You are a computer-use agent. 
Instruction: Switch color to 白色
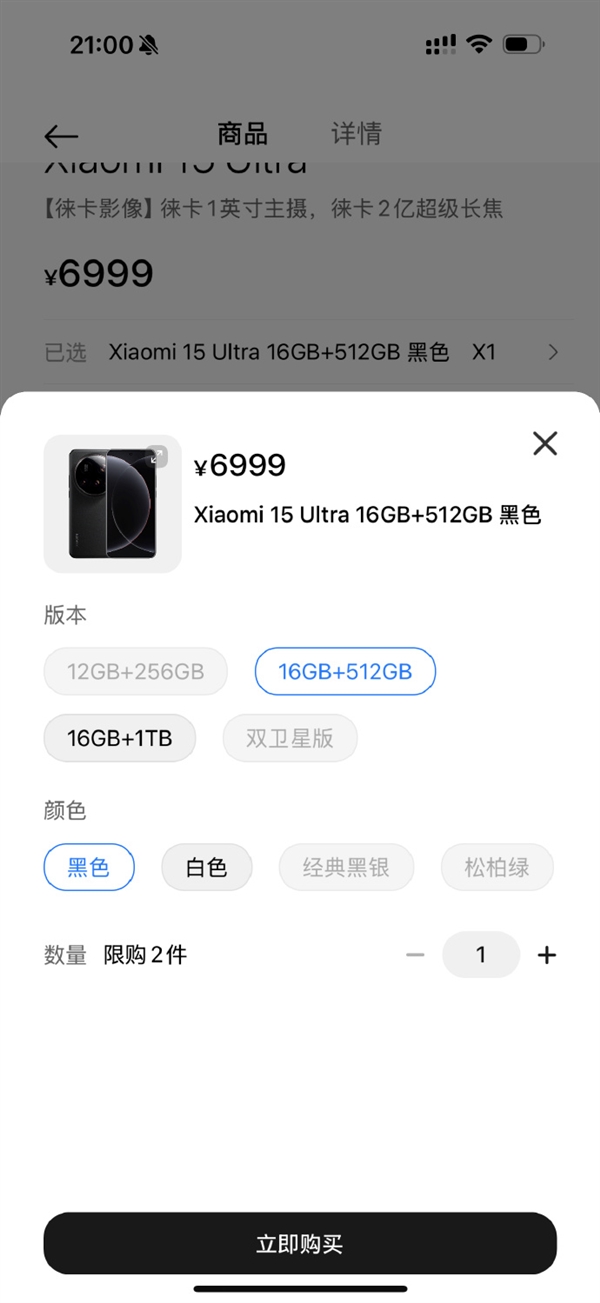207,867
